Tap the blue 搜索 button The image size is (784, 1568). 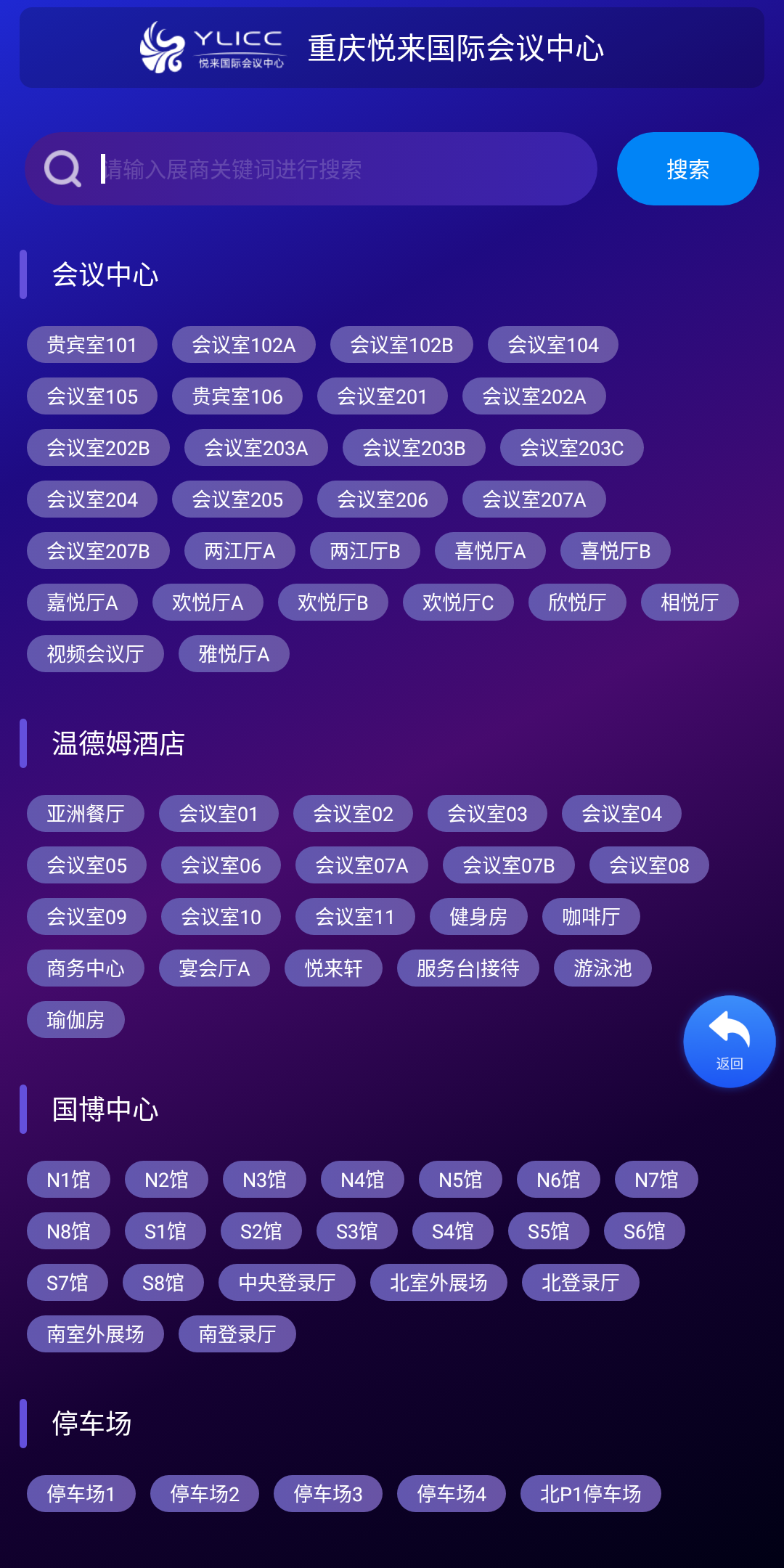click(687, 169)
